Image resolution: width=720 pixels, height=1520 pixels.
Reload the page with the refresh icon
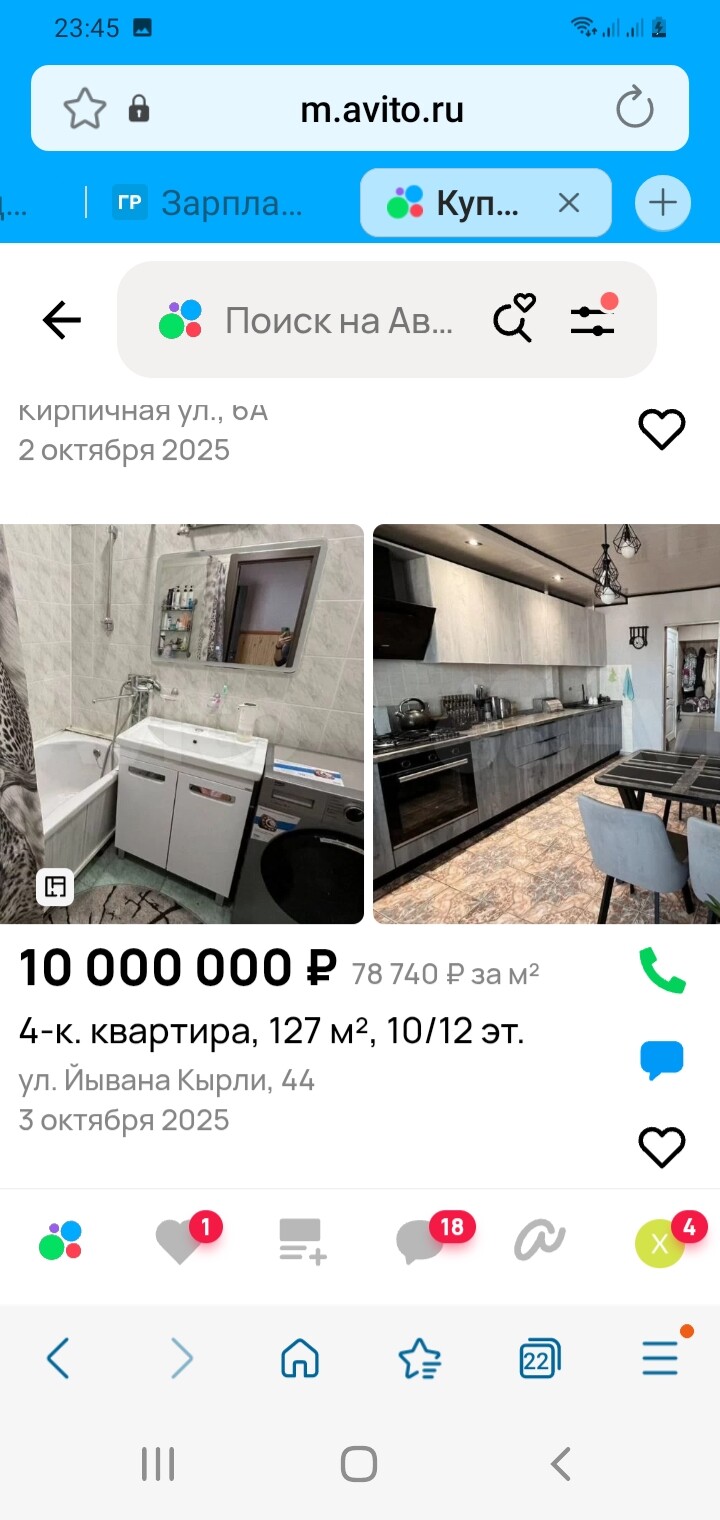tap(635, 109)
